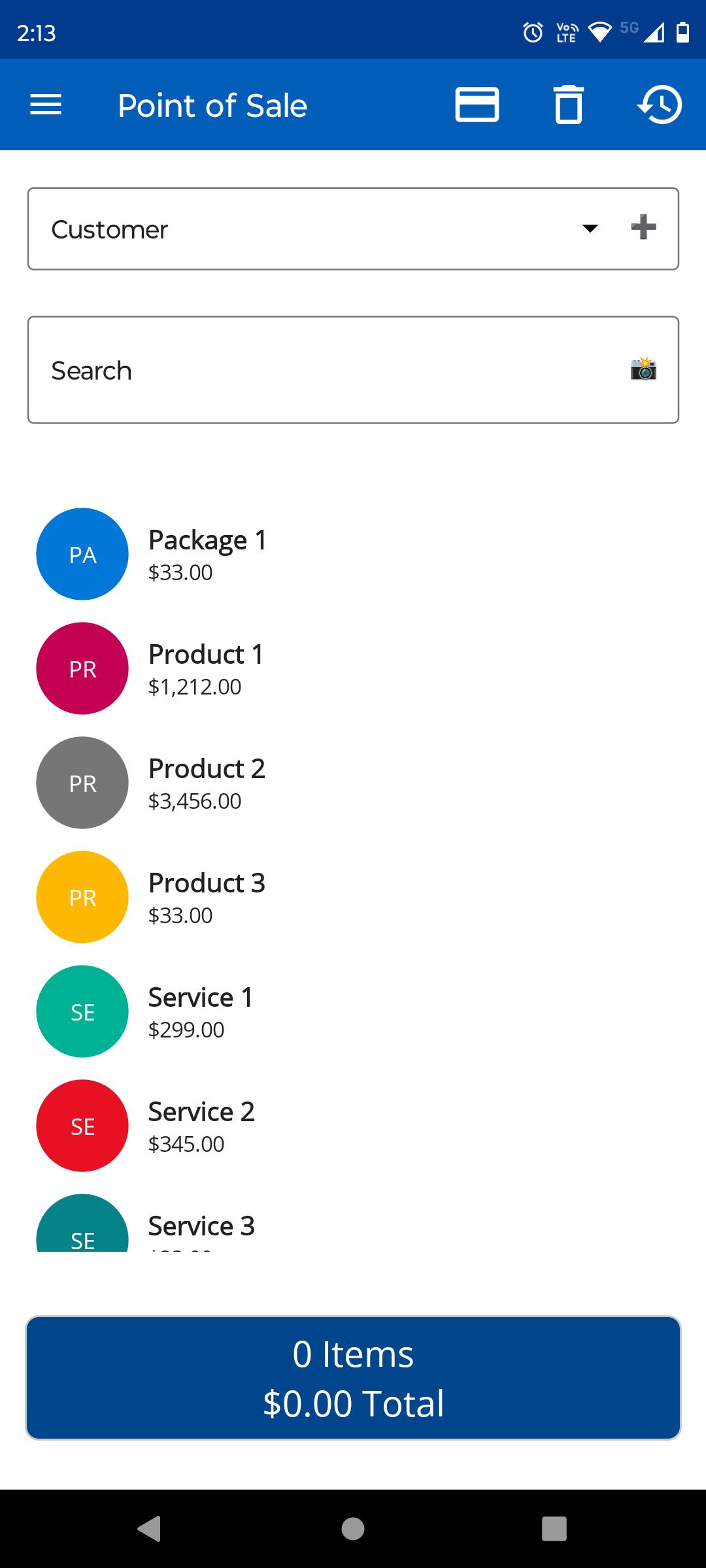706x1568 pixels.
Task: Choose Service 3 from the list
Action: [353, 1223]
